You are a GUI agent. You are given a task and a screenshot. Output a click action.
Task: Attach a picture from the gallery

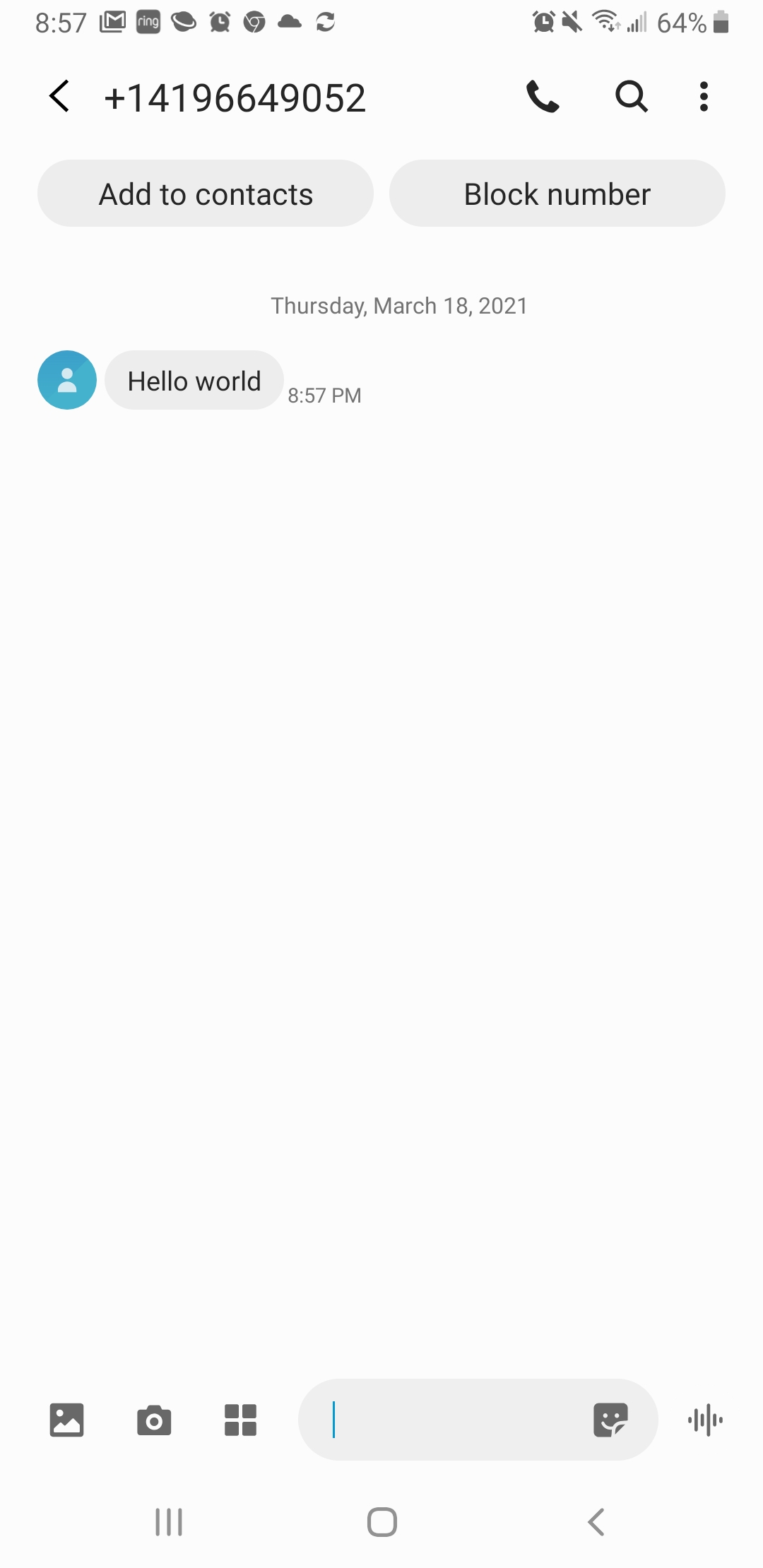67,1420
